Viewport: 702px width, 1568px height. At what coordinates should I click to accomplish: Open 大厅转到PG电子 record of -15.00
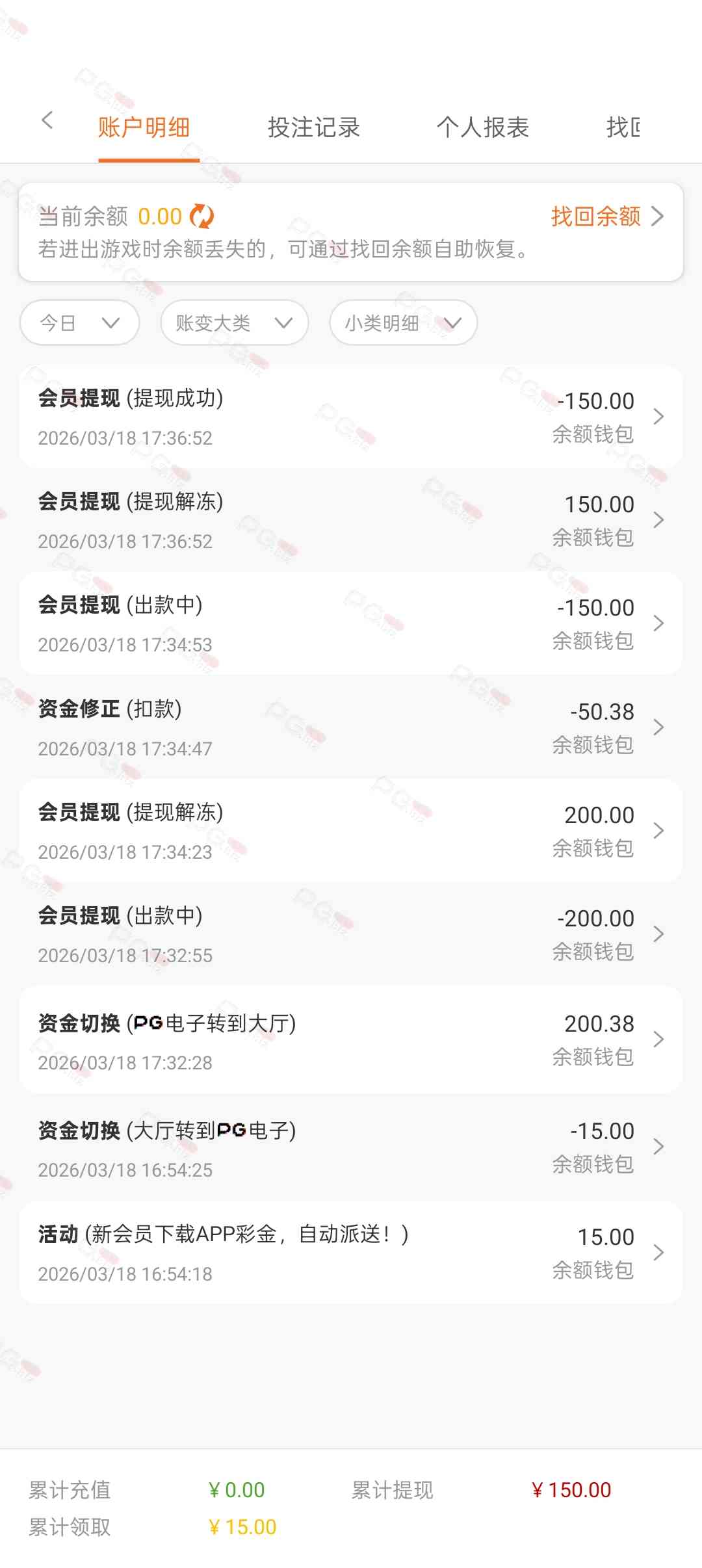(x=351, y=1147)
